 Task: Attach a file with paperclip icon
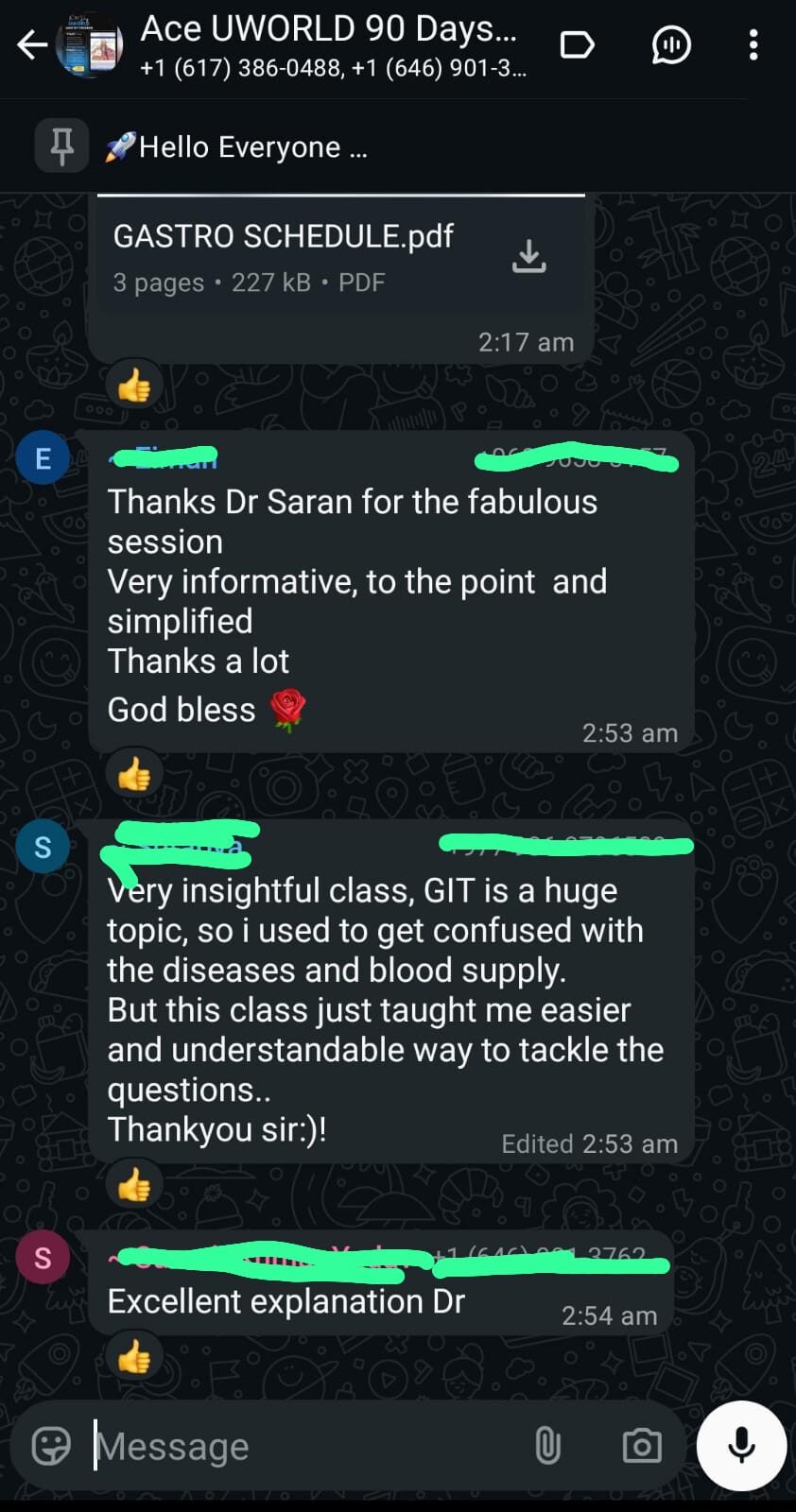(x=548, y=1446)
